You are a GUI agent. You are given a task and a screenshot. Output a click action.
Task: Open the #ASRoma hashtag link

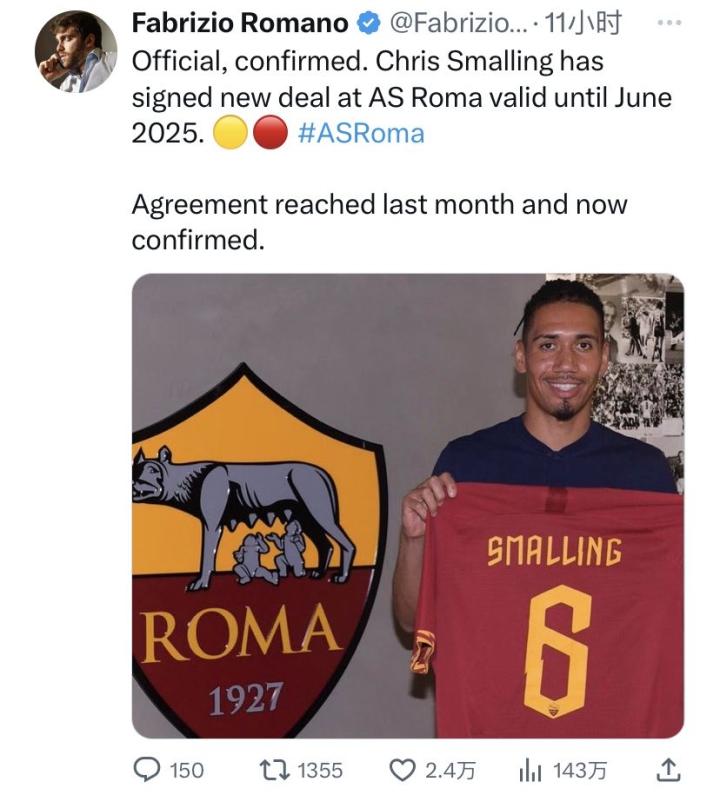(x=361, y=133)
